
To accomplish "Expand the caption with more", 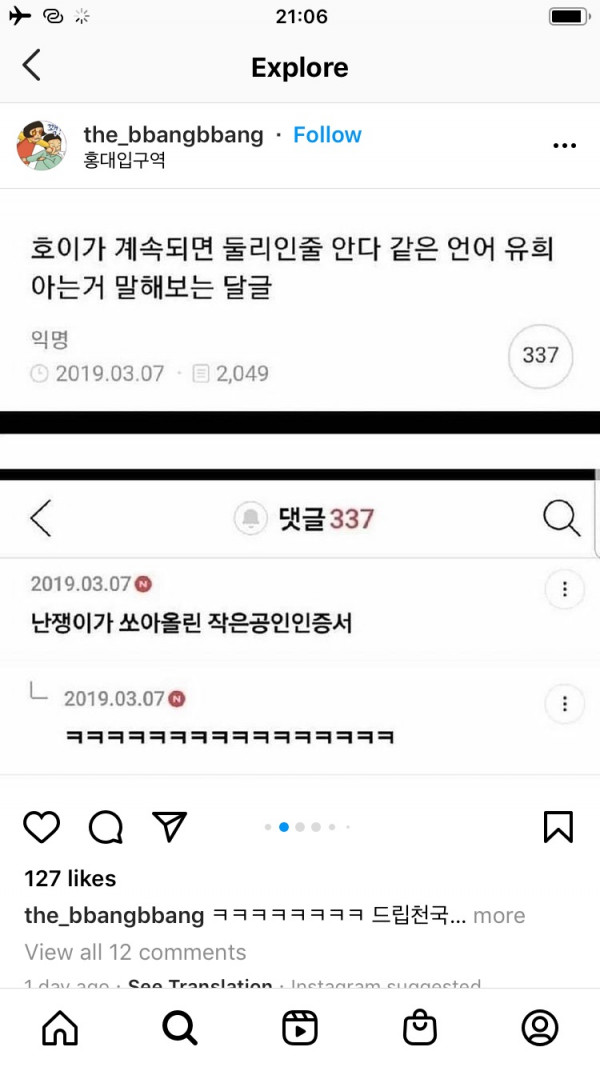I will pyautogui.click(x=499, y=915).
